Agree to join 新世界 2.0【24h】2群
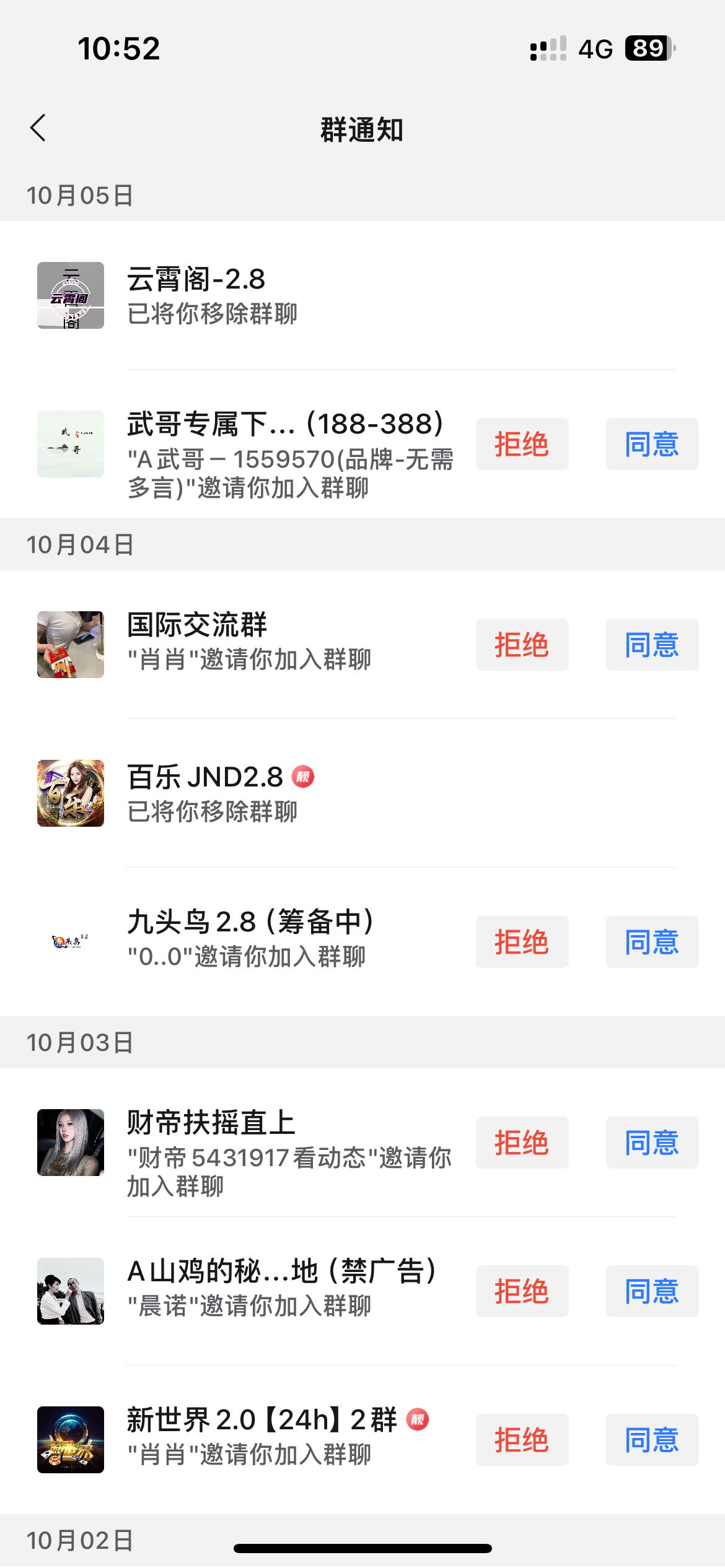The image size is (725, 1568). 652,1440
